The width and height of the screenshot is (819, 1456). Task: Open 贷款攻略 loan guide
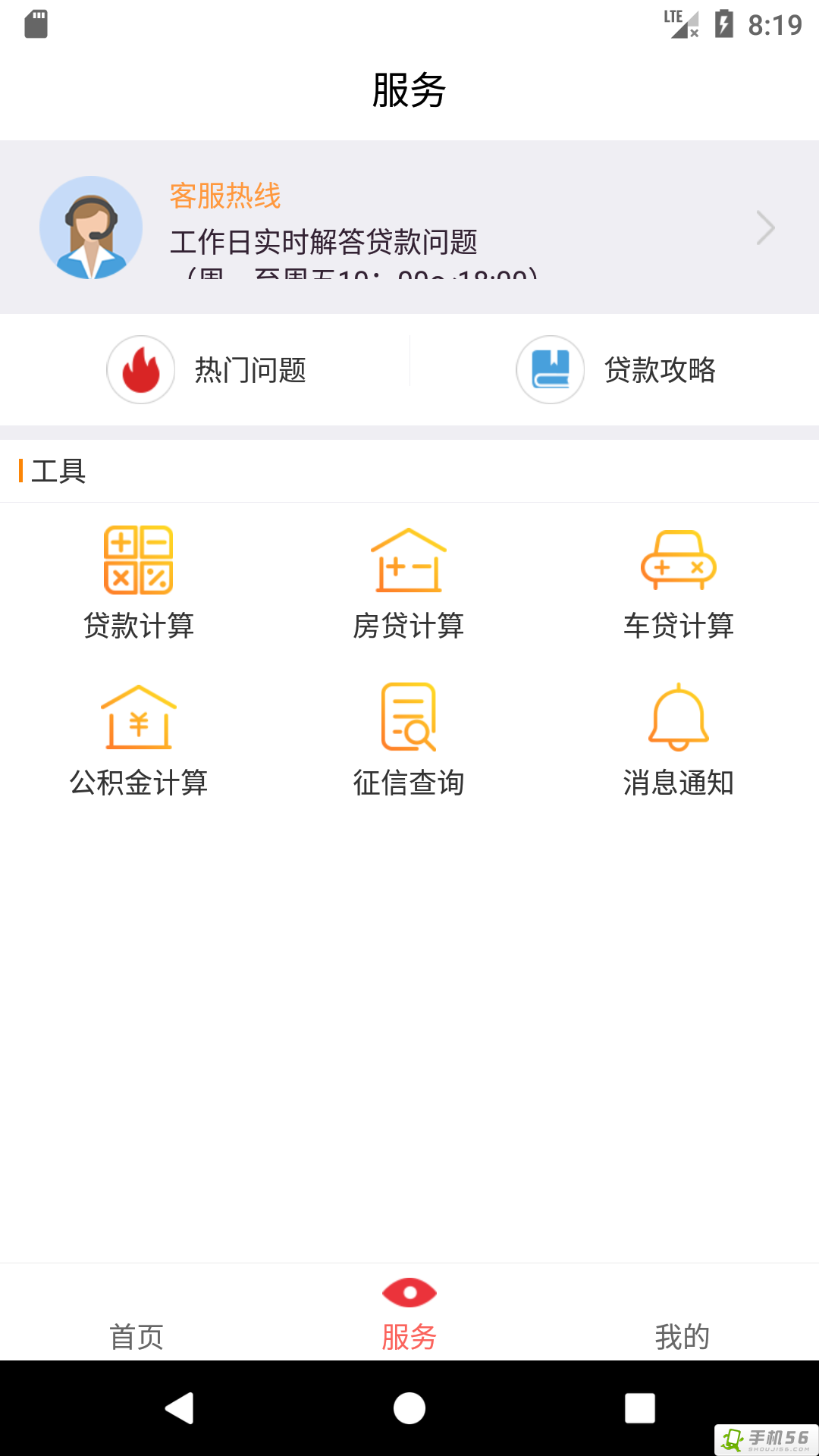coord(616,370)
